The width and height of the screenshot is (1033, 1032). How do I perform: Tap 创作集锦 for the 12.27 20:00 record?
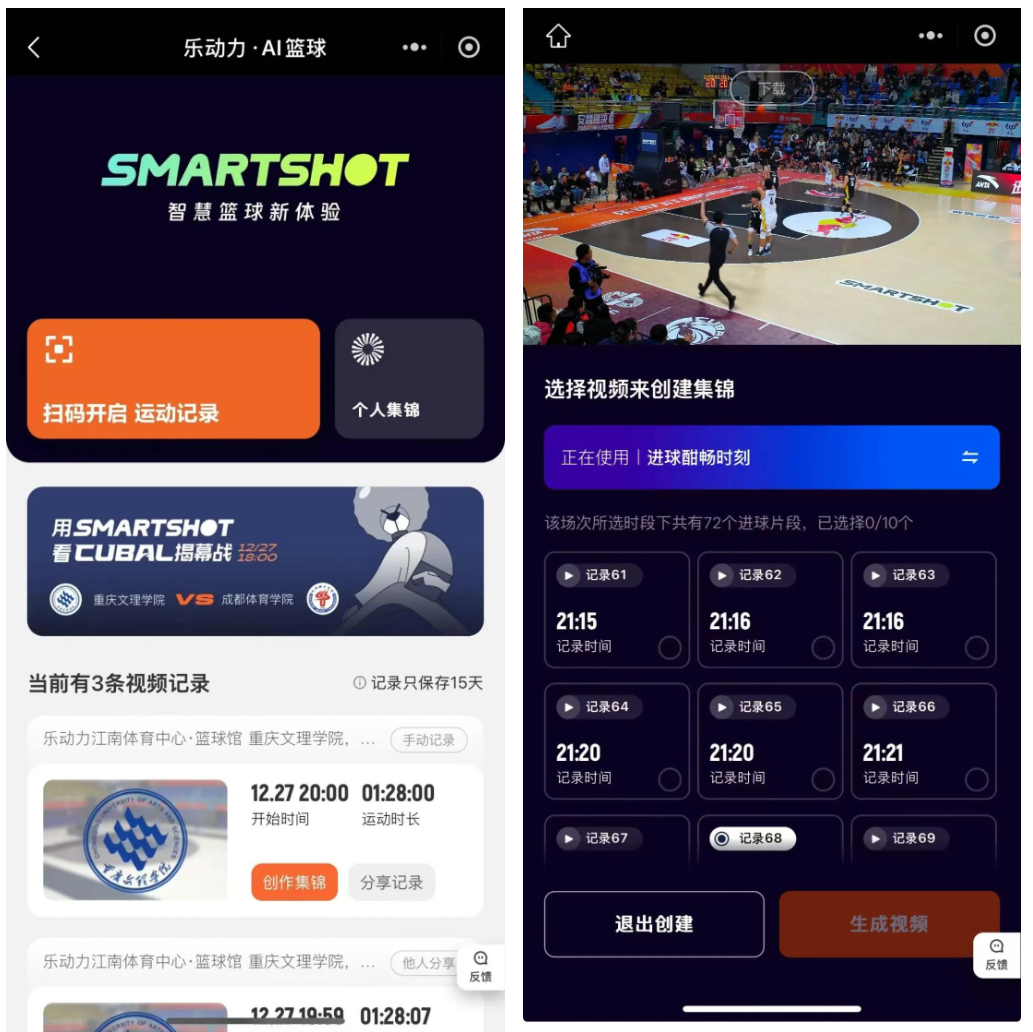pos(294,882)
